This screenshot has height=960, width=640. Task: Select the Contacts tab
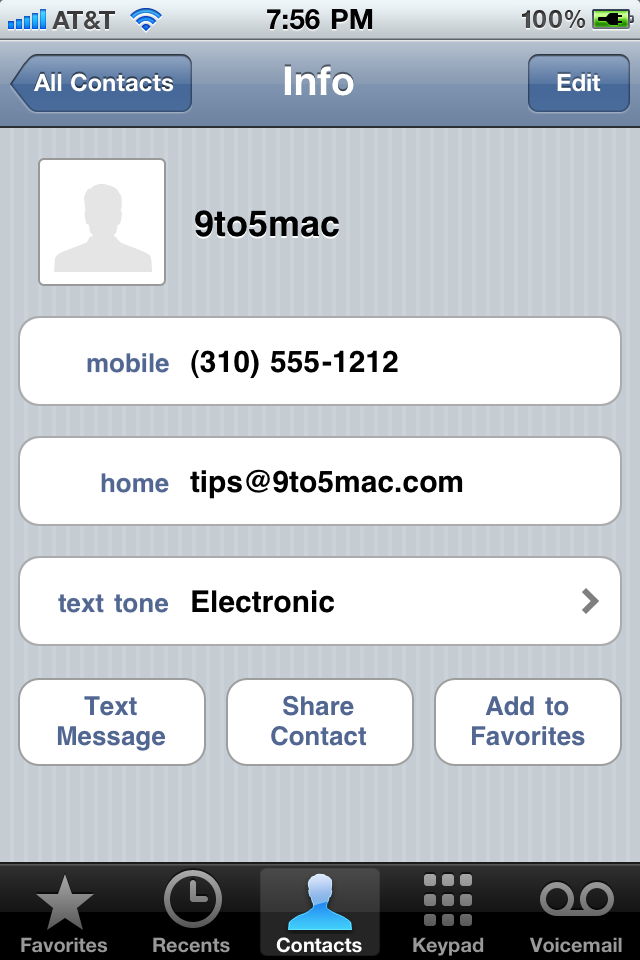tap(319, 914)
